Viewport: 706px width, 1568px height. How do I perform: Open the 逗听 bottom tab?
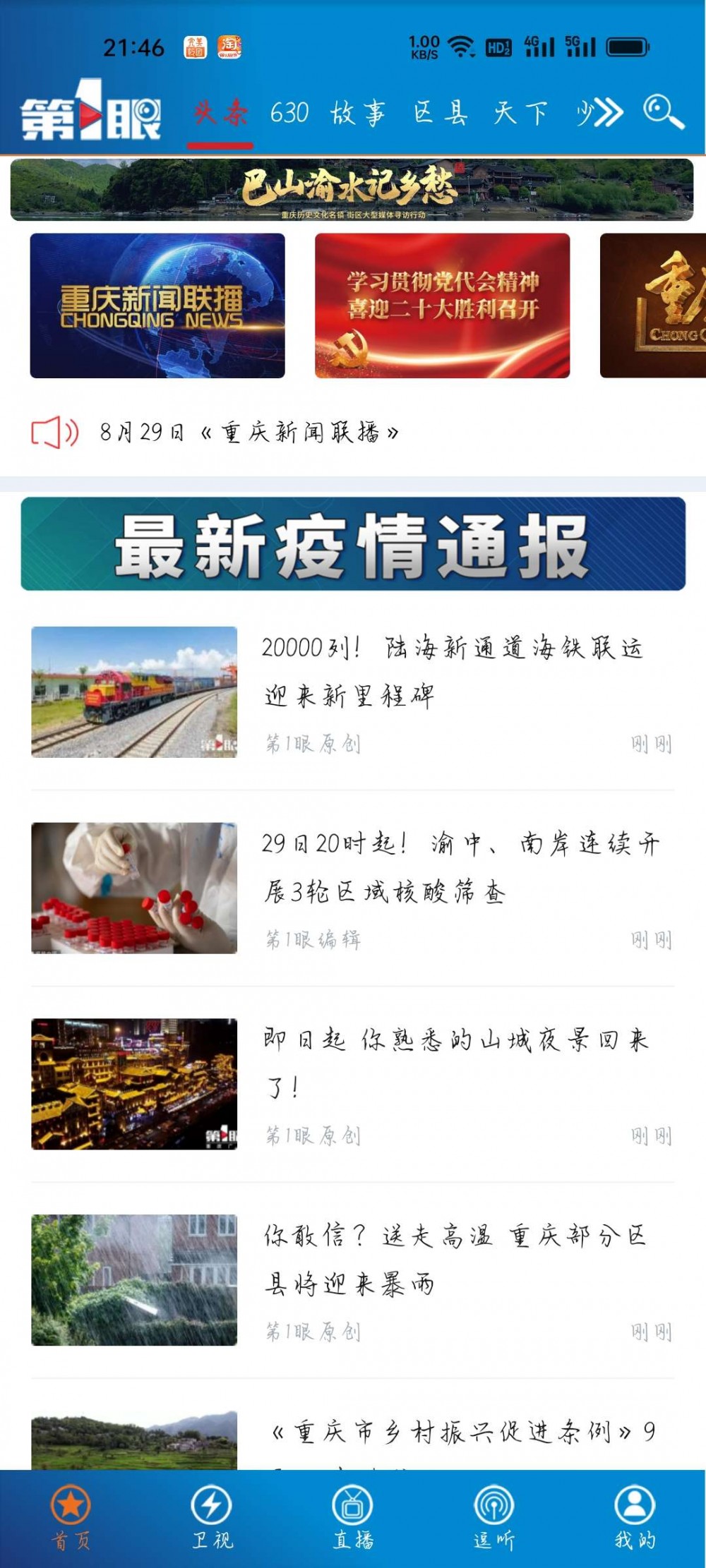pos(494,1519)
